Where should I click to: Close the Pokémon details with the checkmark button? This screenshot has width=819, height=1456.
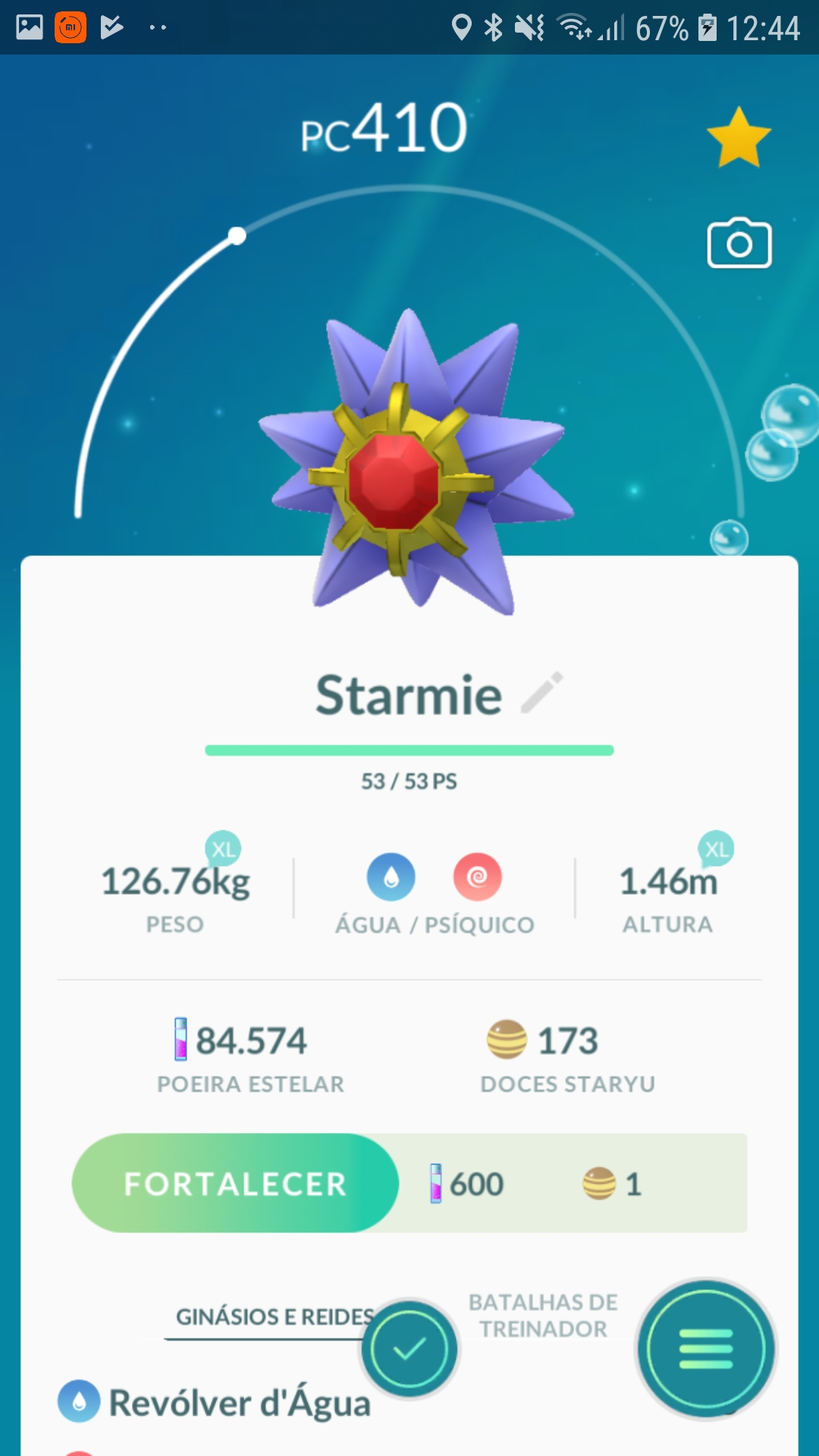coord(409,1349)
